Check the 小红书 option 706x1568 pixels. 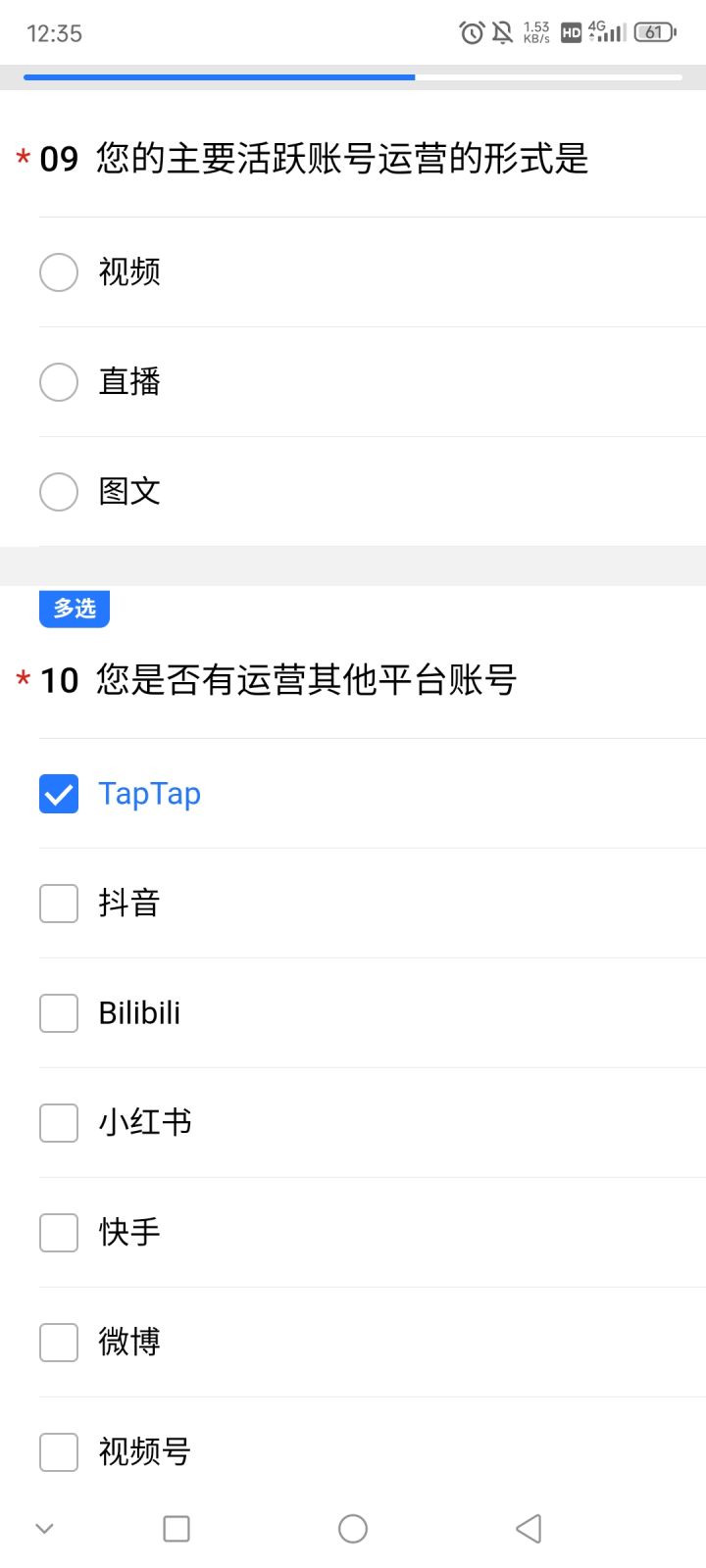(58, 1123)
